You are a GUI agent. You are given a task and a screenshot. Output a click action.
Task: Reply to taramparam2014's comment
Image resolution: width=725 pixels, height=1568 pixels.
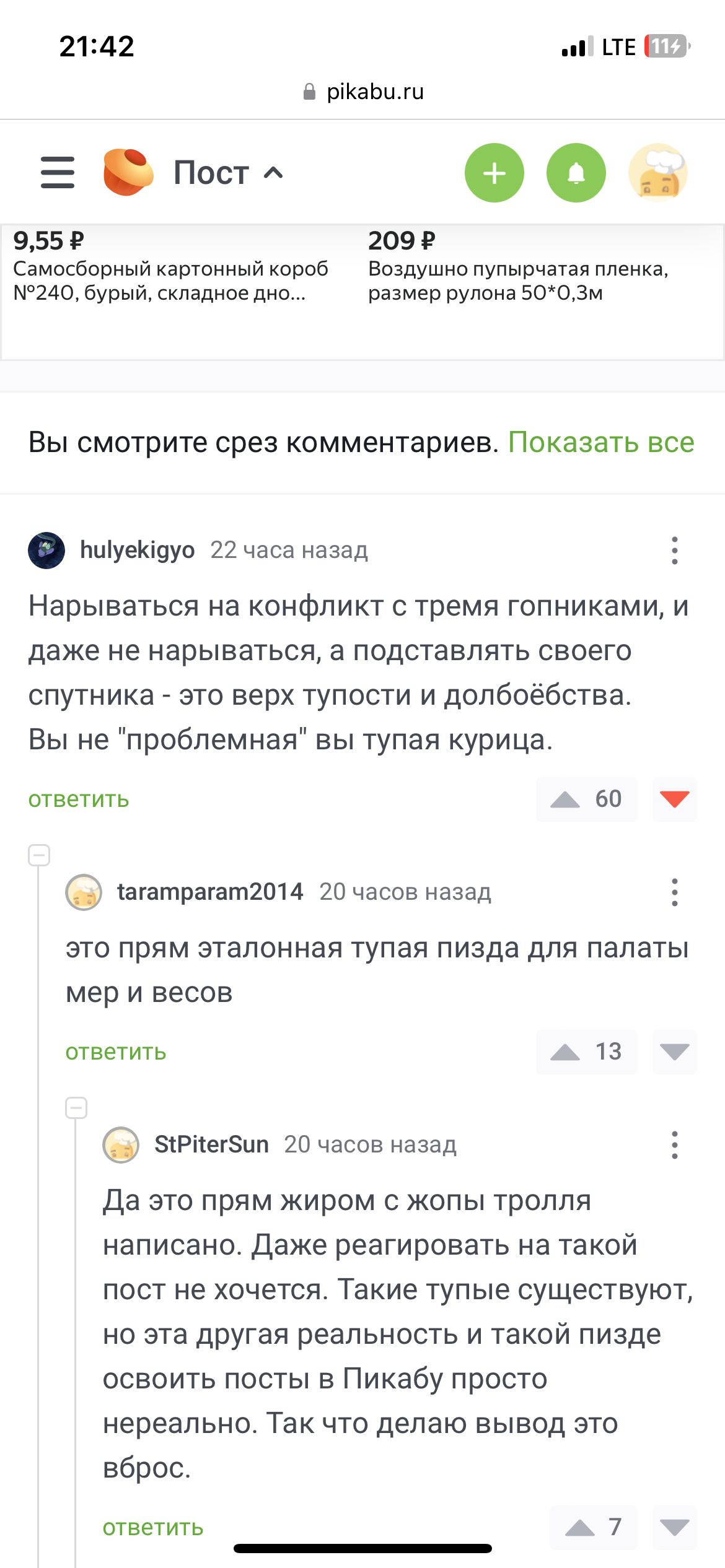(x=116, y=1052)
